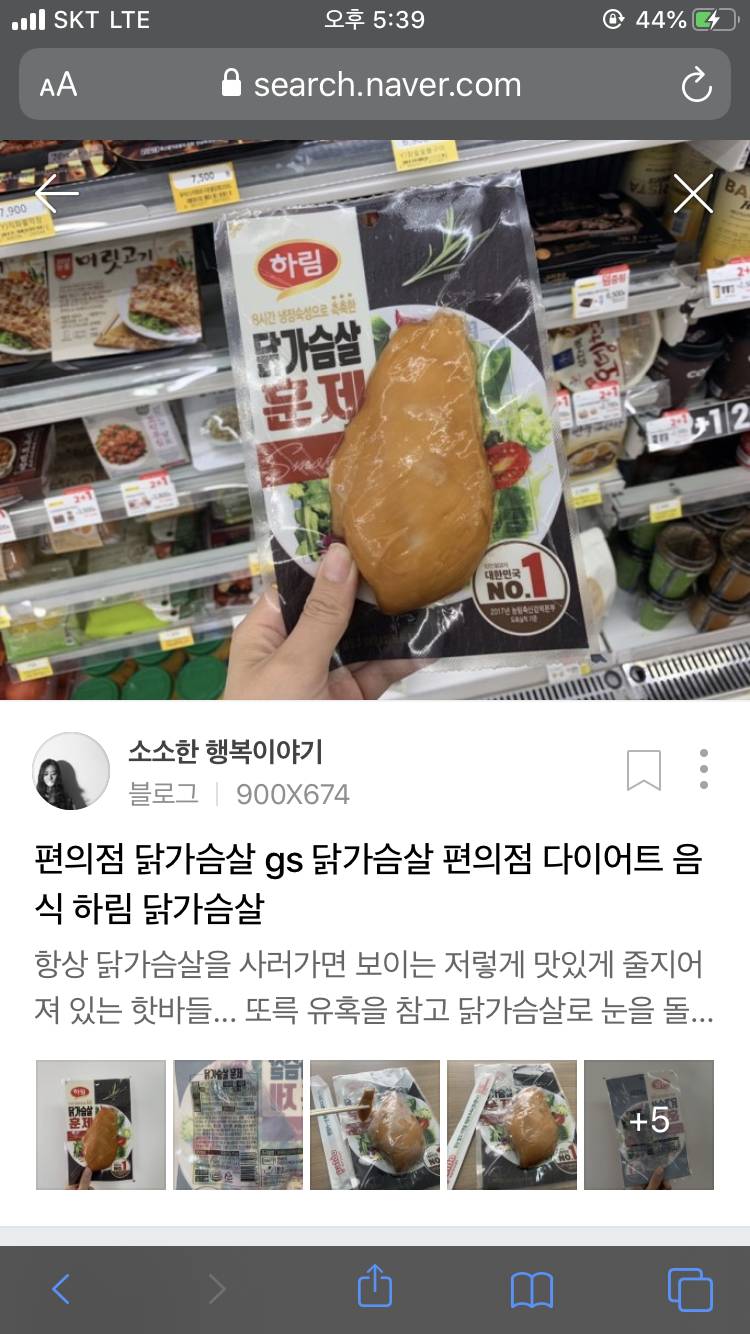
Task: Tap the circular profile avatar
Action: pos(70,770)
